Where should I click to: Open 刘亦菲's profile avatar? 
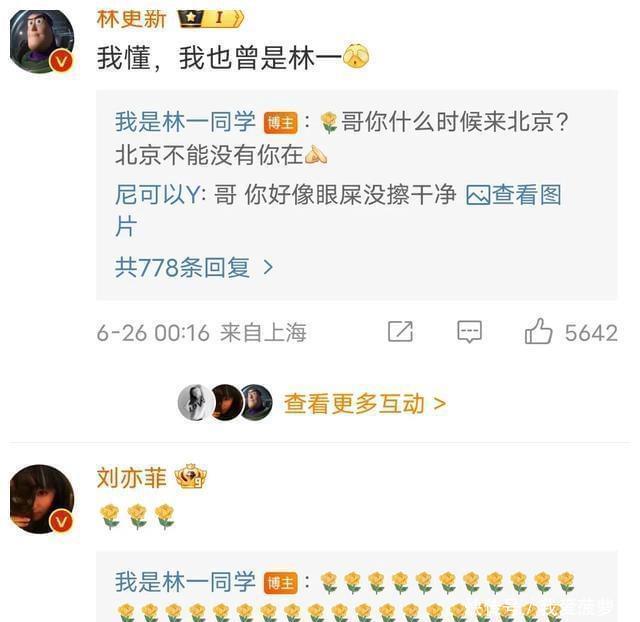(x=42, y=498)
